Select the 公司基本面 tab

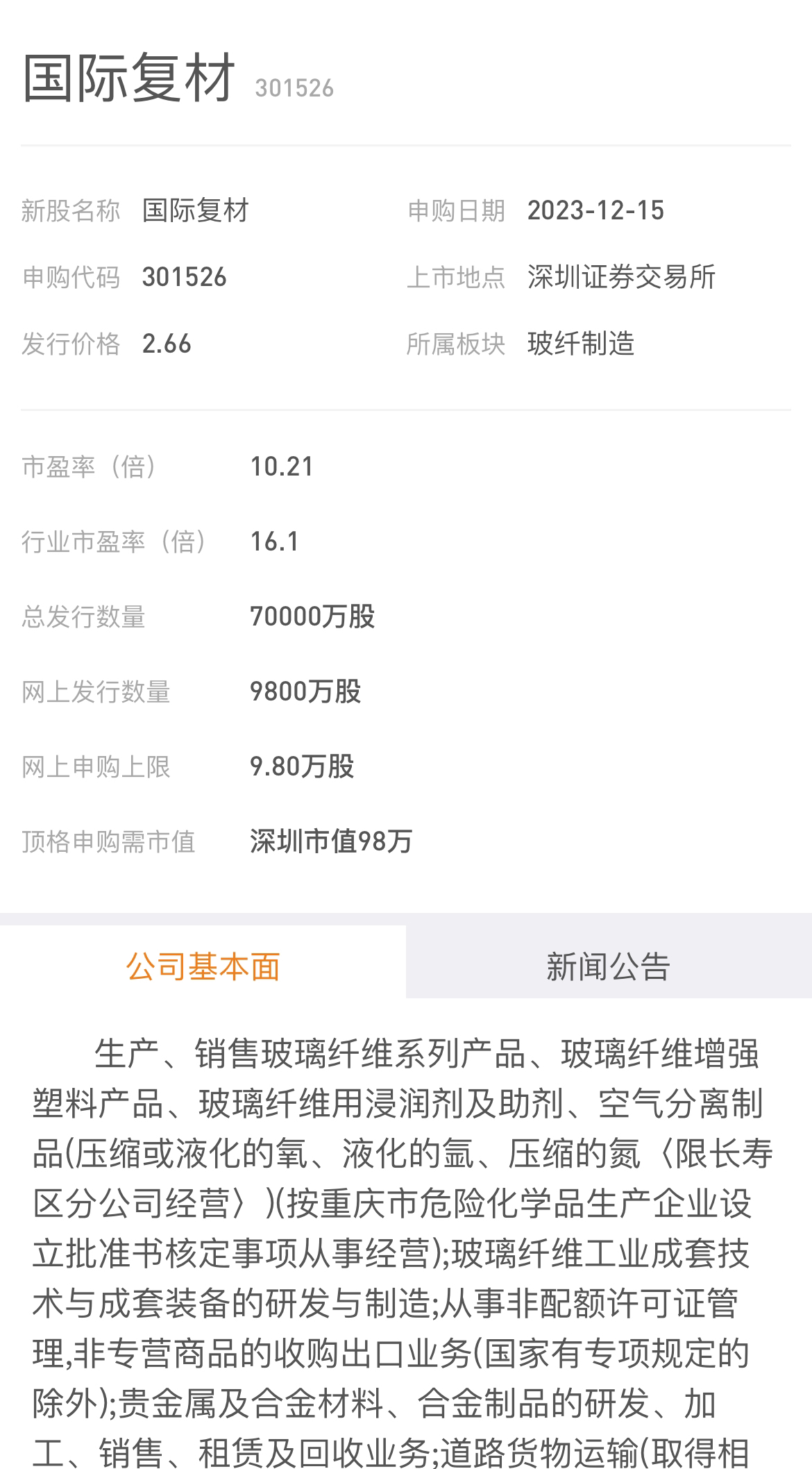pyautogui.click(x=203, y=966)
